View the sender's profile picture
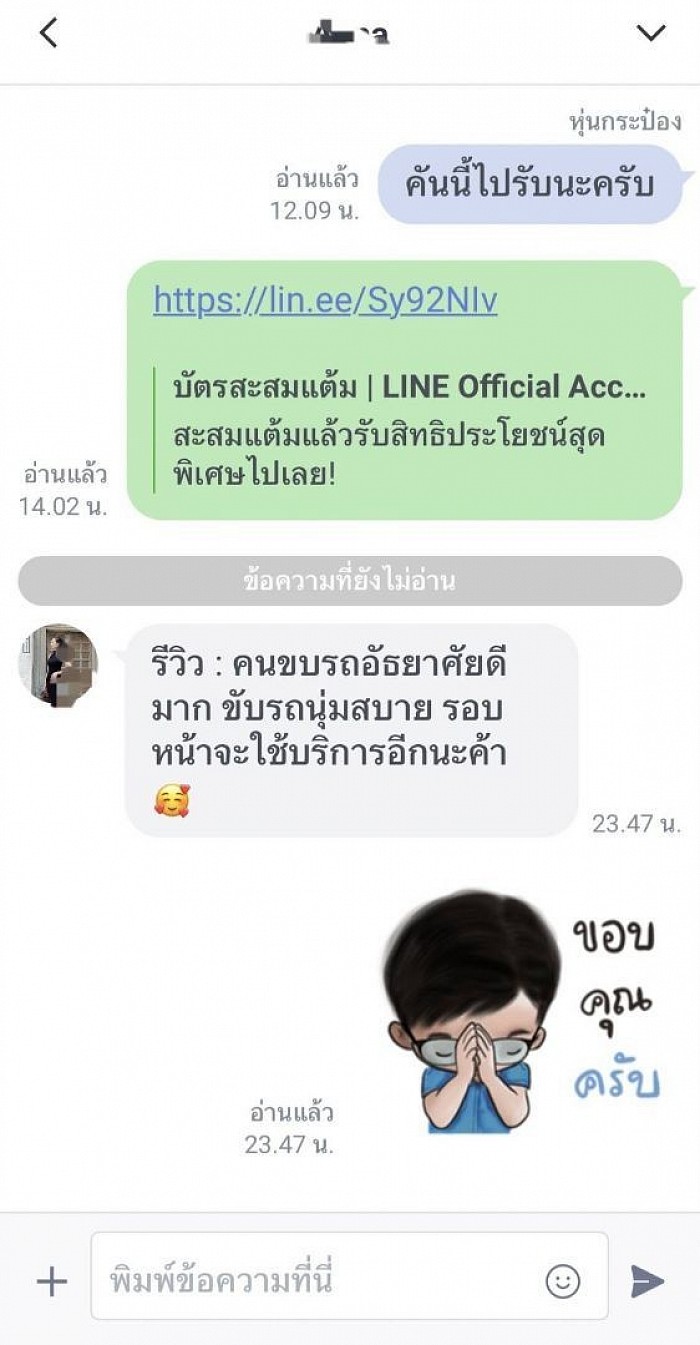This screenshot has width=700, height=1345. click(x=58, y=665)
